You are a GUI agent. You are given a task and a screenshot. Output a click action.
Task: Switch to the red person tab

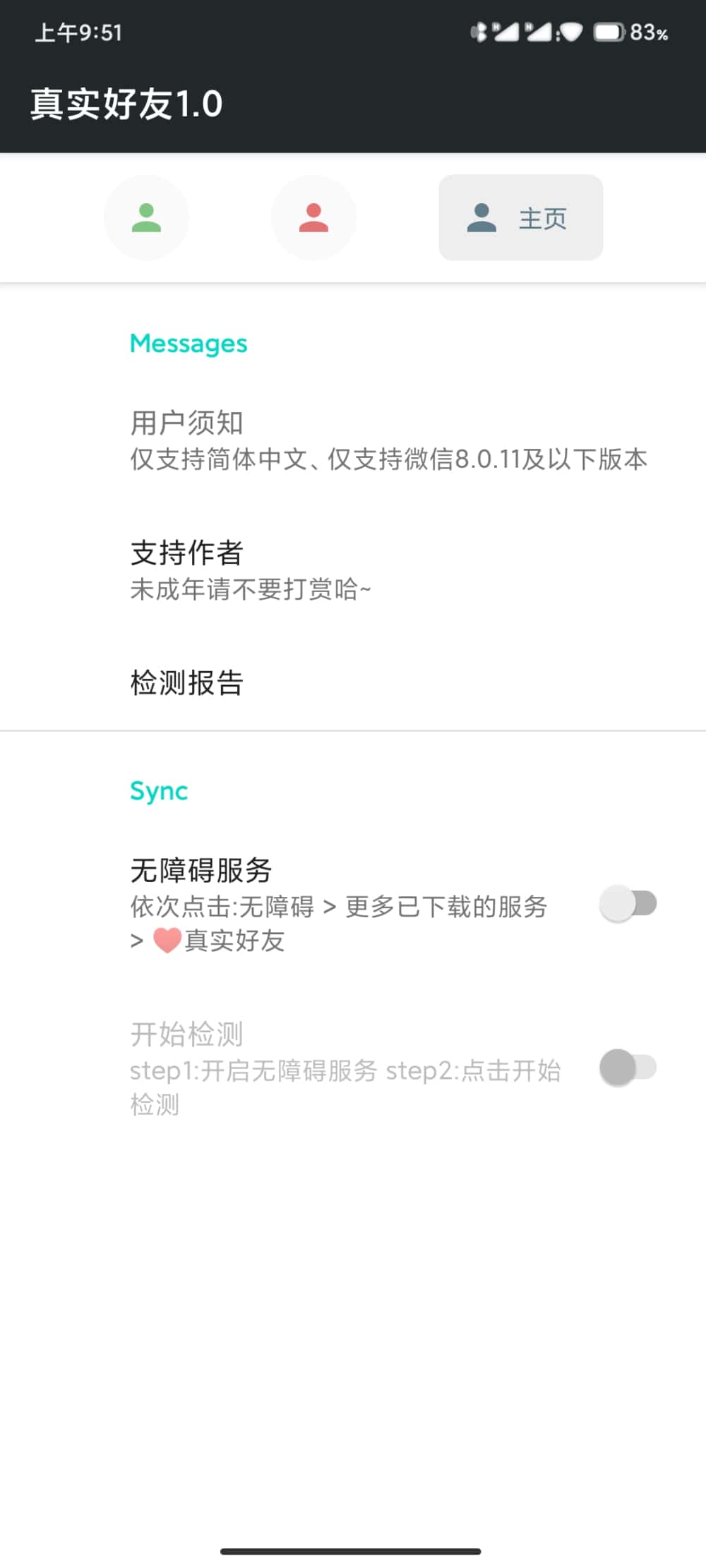(313, 217)
